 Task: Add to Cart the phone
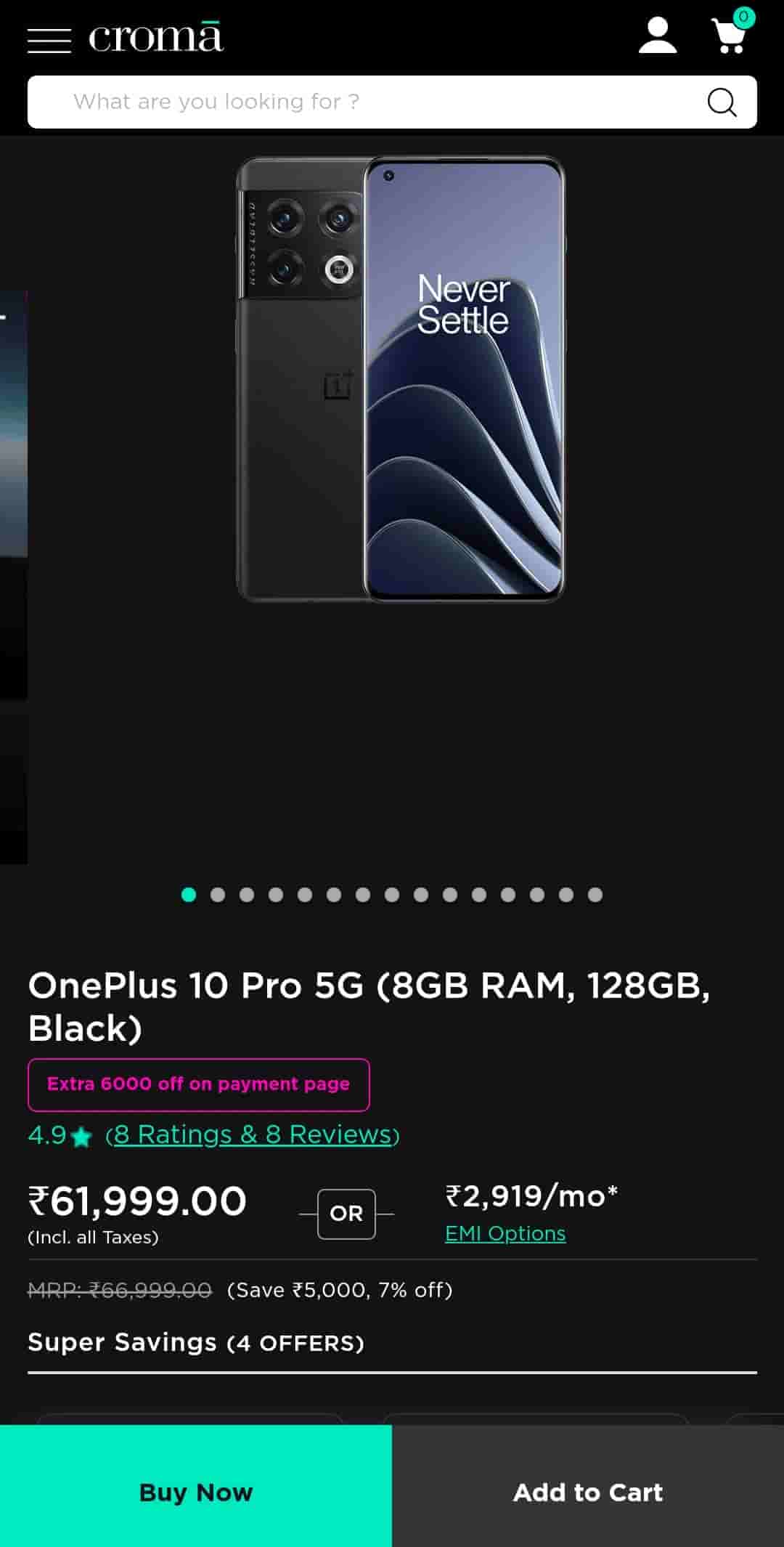(588, 1492)
